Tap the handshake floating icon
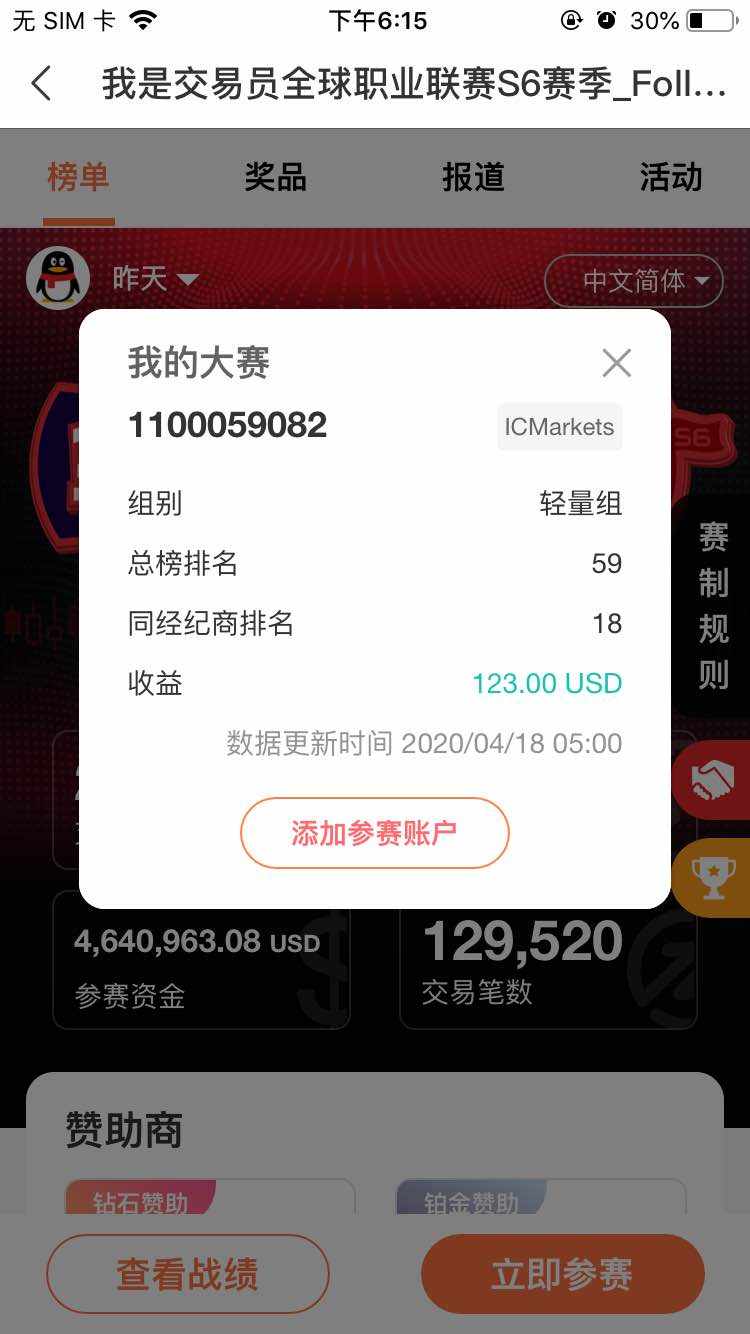 pos(712,781)
